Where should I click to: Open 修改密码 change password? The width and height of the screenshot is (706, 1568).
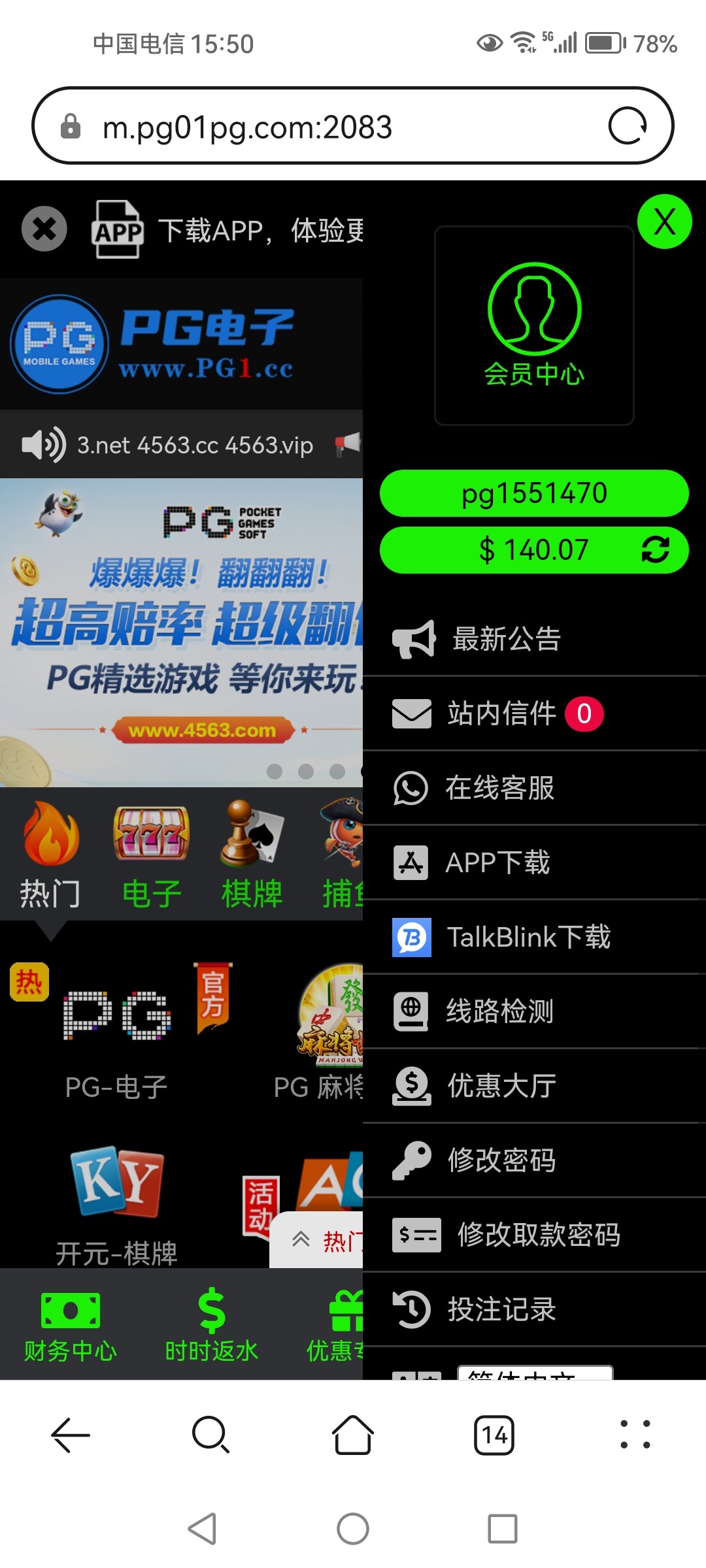point(501,1160)
